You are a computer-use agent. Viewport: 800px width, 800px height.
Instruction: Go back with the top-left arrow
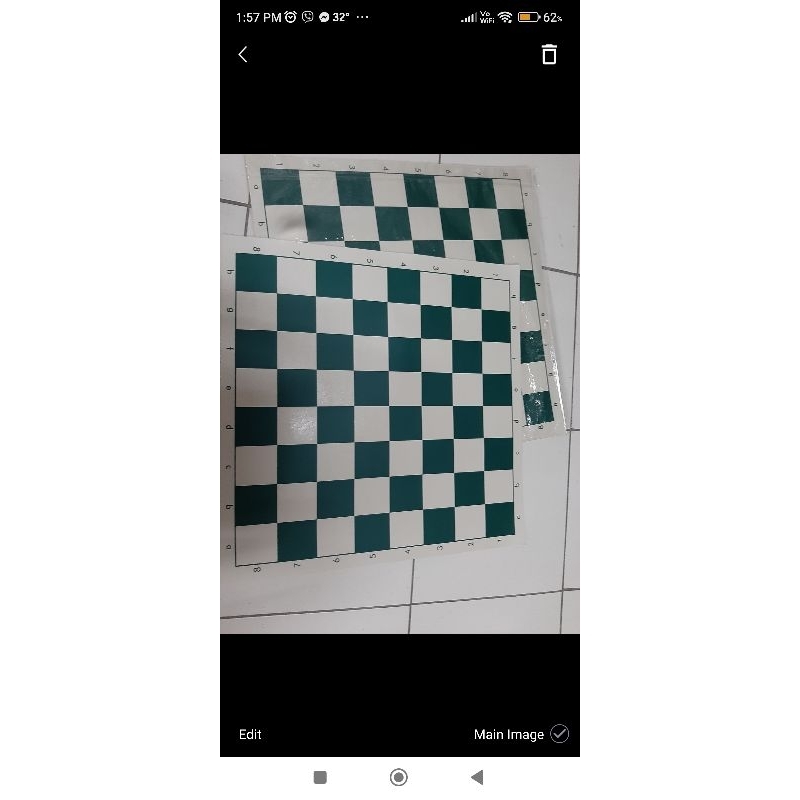pyautogui.click(x=243, y=55)
